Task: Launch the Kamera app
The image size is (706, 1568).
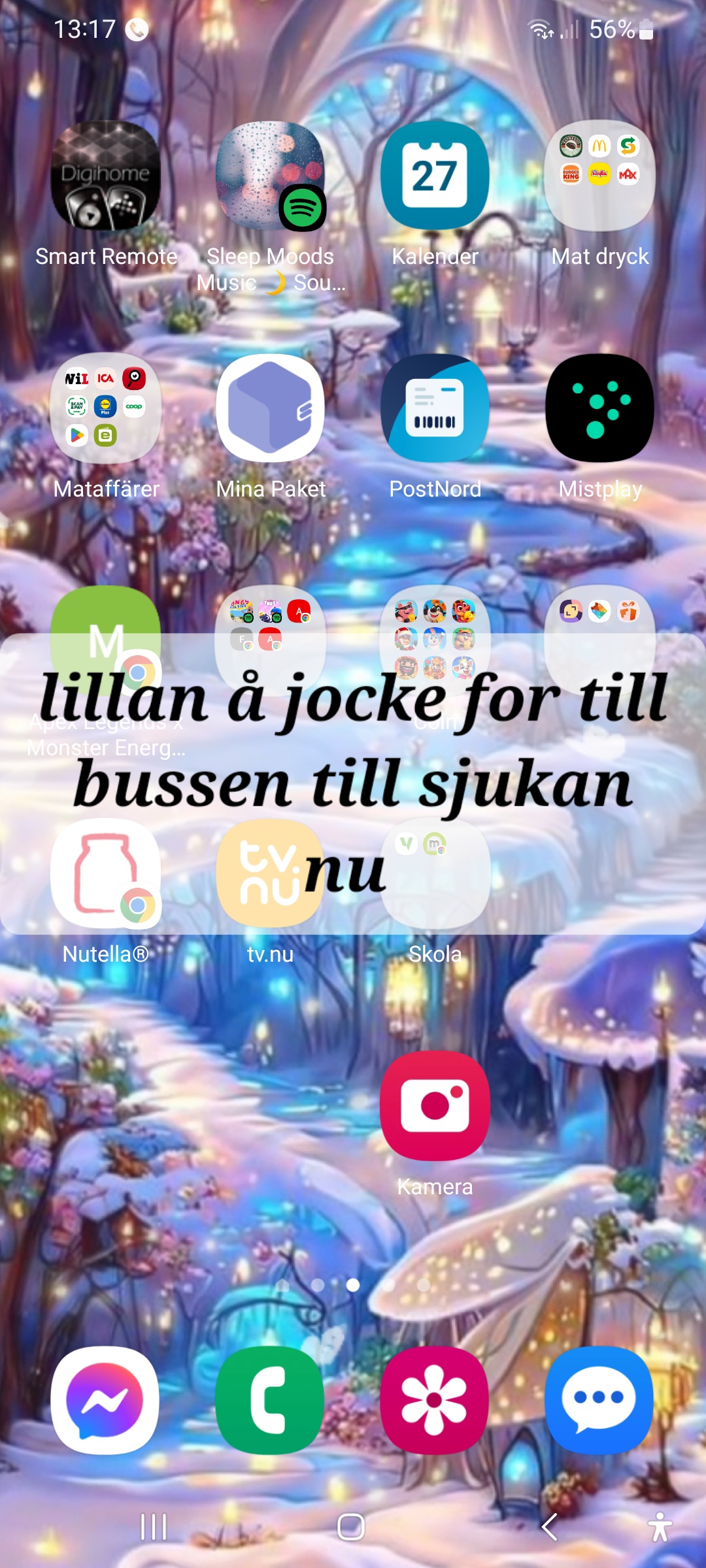Action: click(435, 1106)
